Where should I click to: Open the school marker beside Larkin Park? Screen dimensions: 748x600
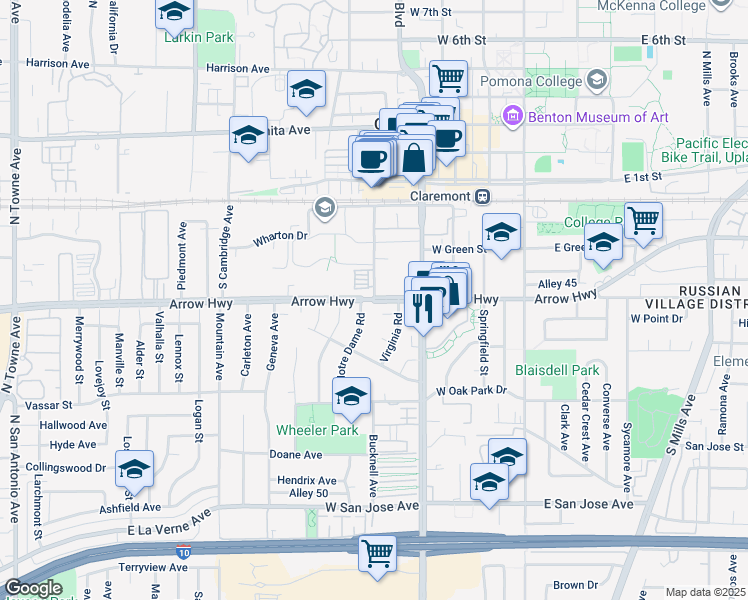tap(175, 14)
